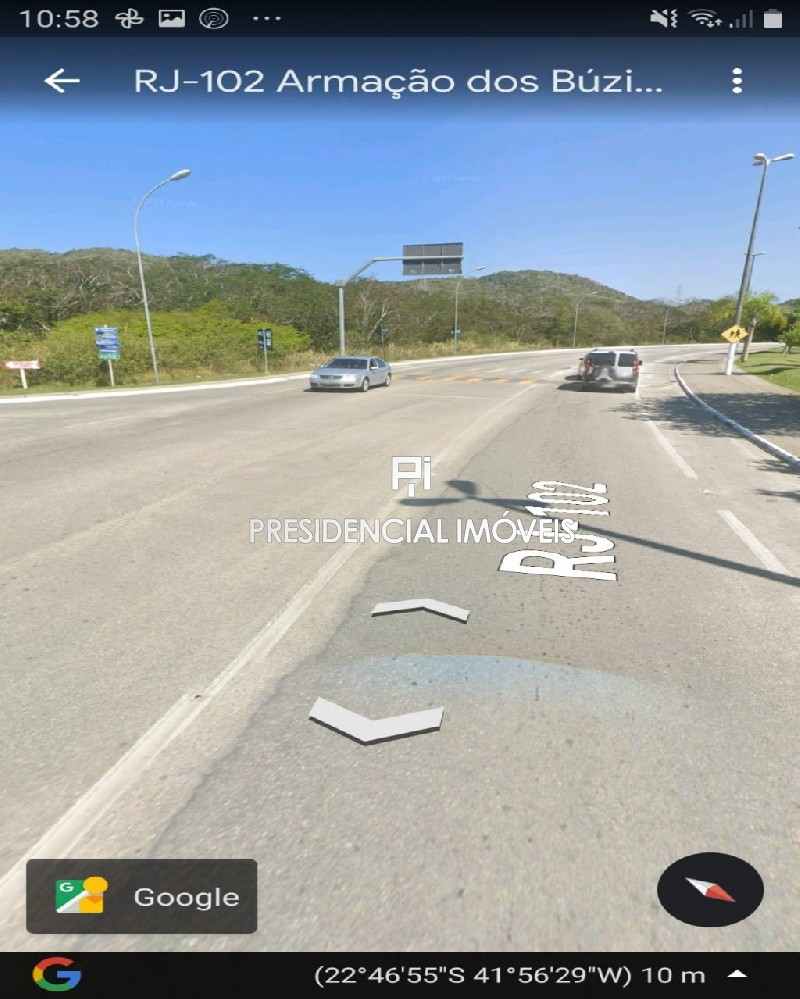Tap the compass to reorient view

click(x=710, y=889)
